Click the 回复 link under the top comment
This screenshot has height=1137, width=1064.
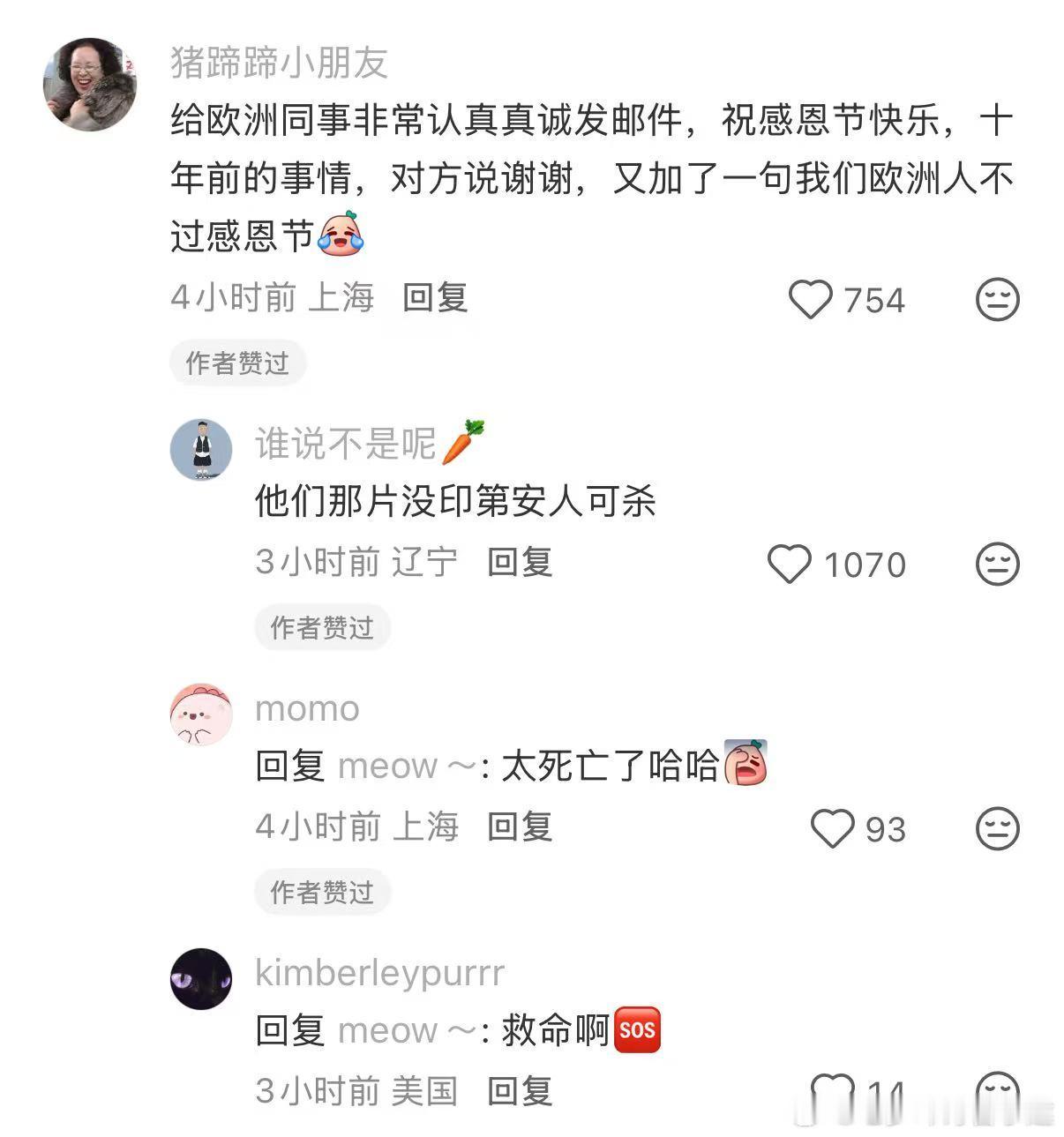(x=433, y=298)
